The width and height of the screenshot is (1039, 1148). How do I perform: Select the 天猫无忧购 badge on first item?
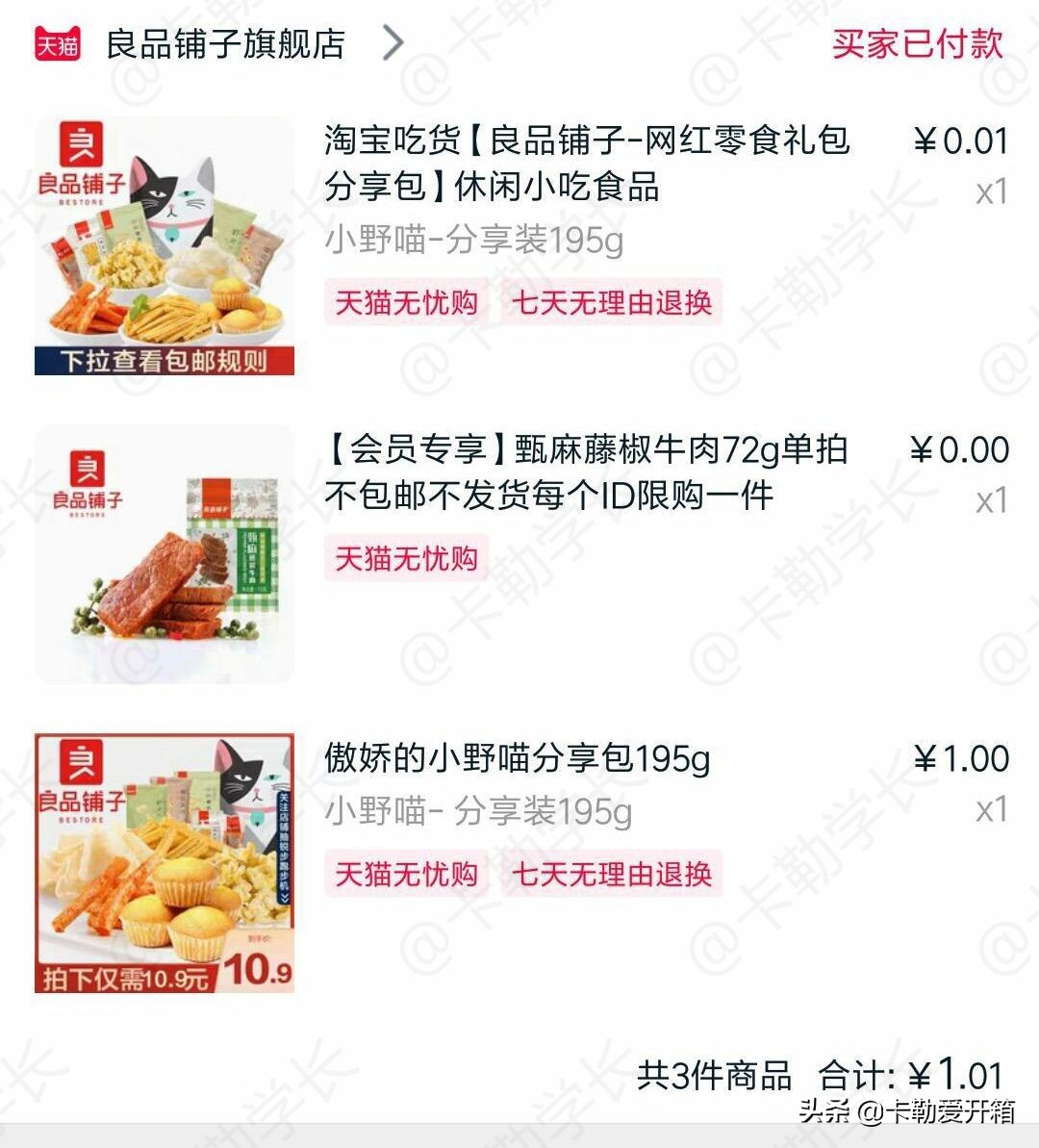(404, 302)
